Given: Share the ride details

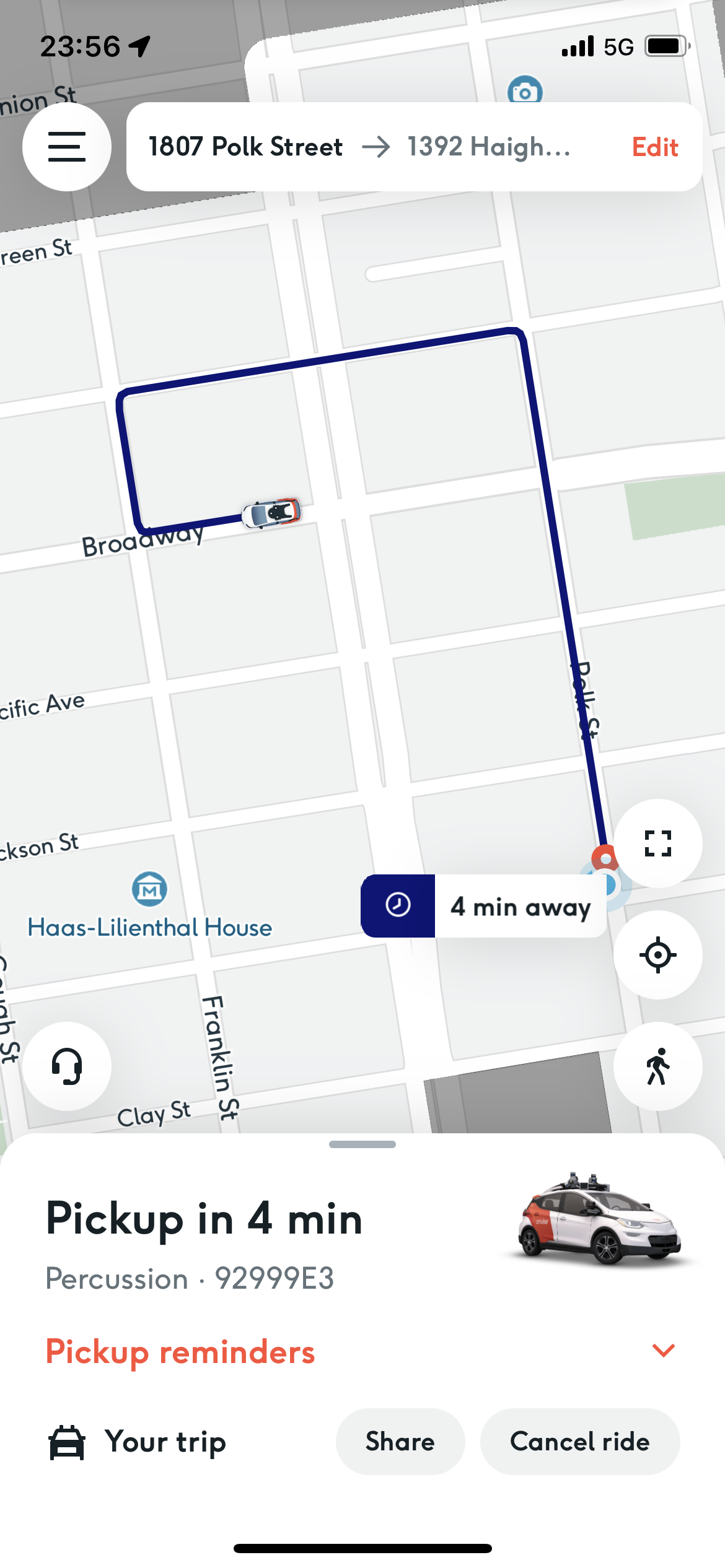Looking at the screenshot, I should [x=400, y=1442].
